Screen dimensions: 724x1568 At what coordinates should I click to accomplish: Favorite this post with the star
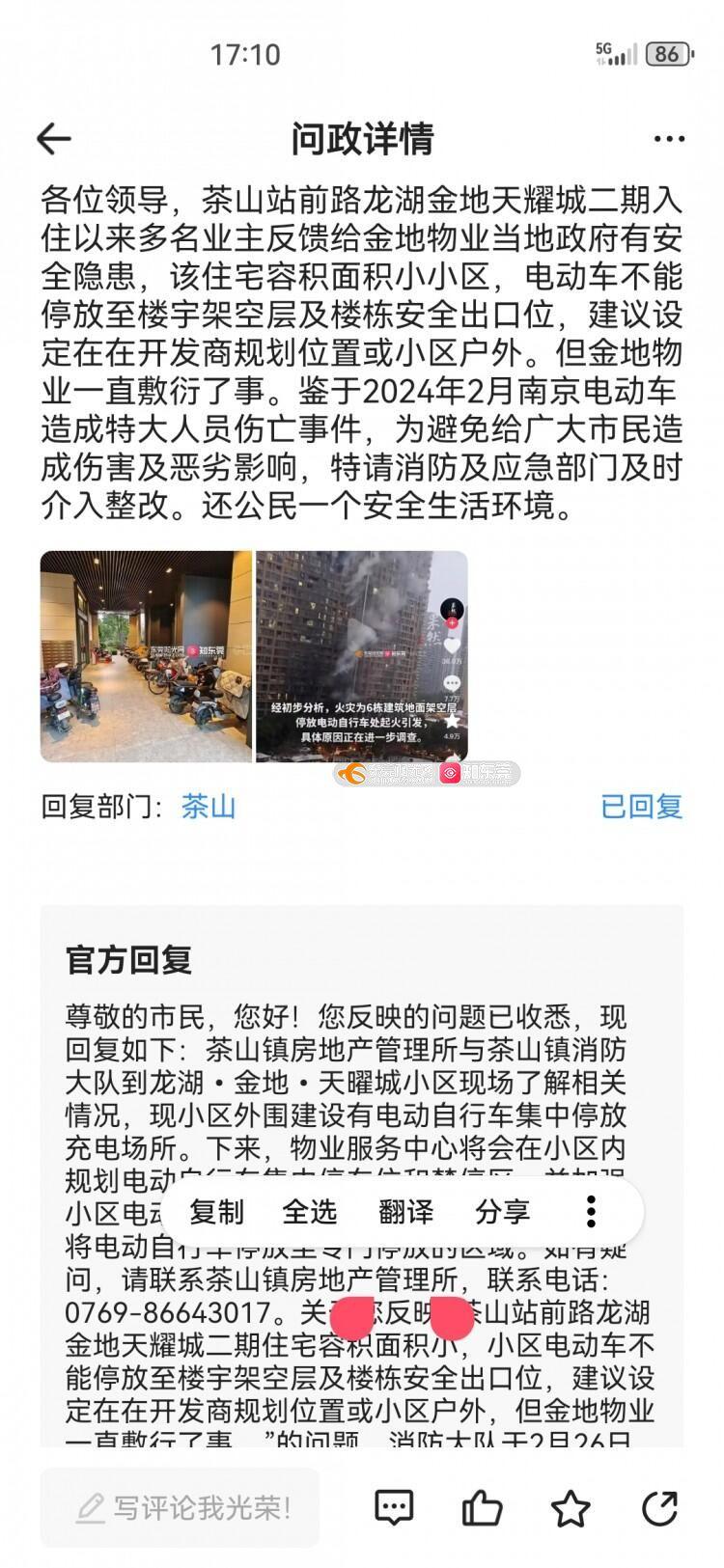point(571,1507)
